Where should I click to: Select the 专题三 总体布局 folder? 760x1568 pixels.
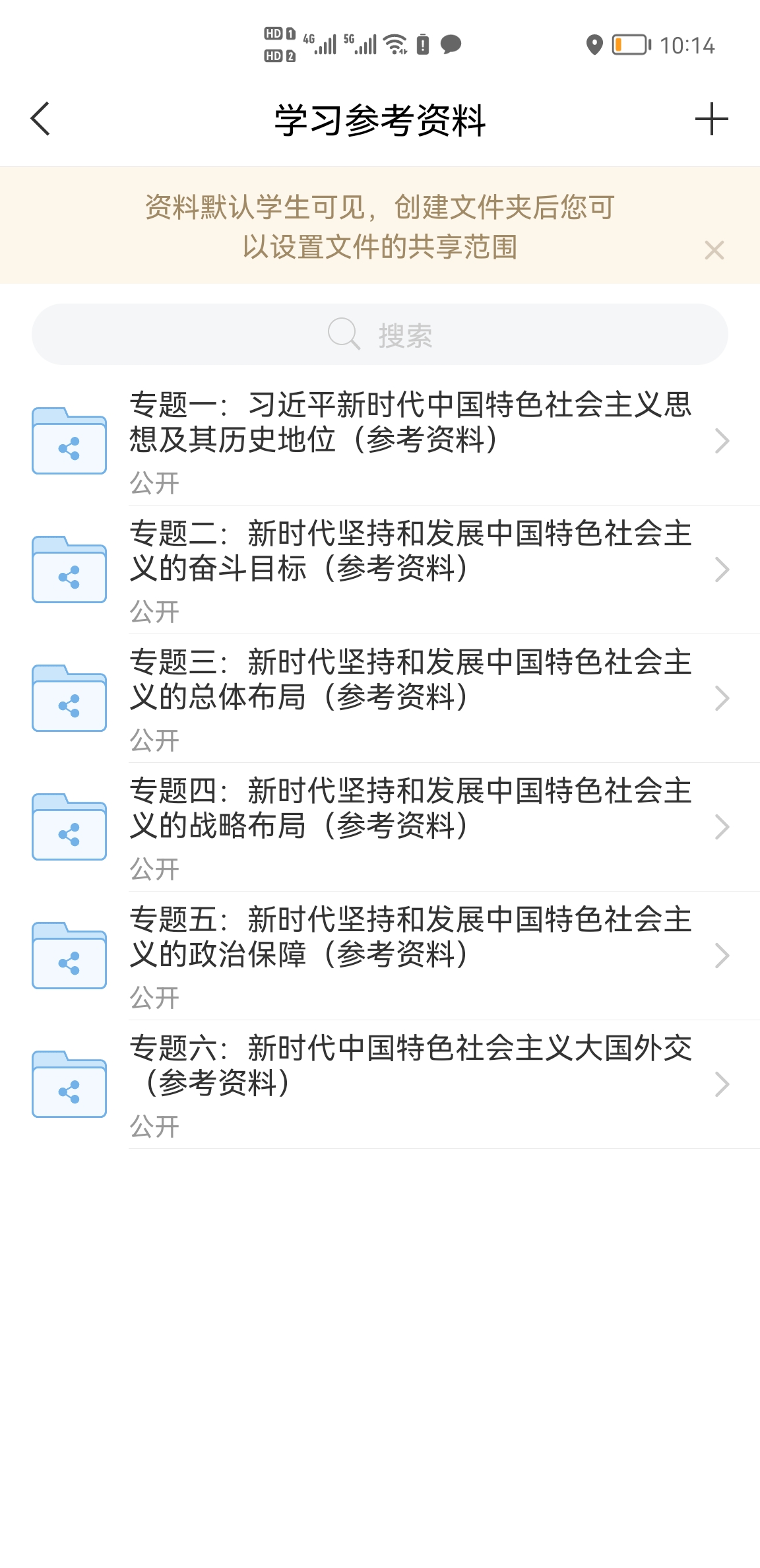tap(409, 698)
